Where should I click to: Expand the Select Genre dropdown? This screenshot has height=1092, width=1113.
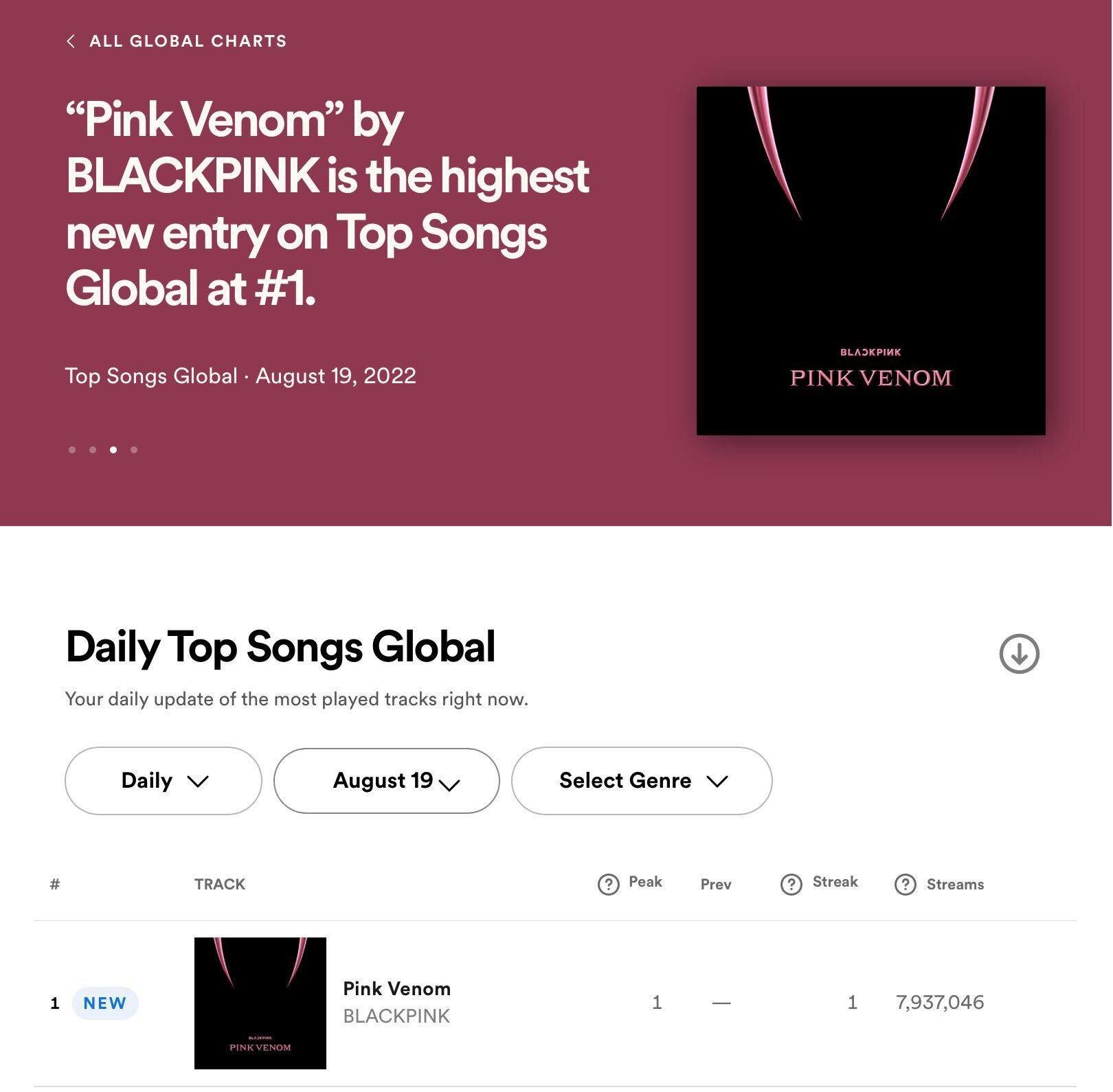[642, 781]
